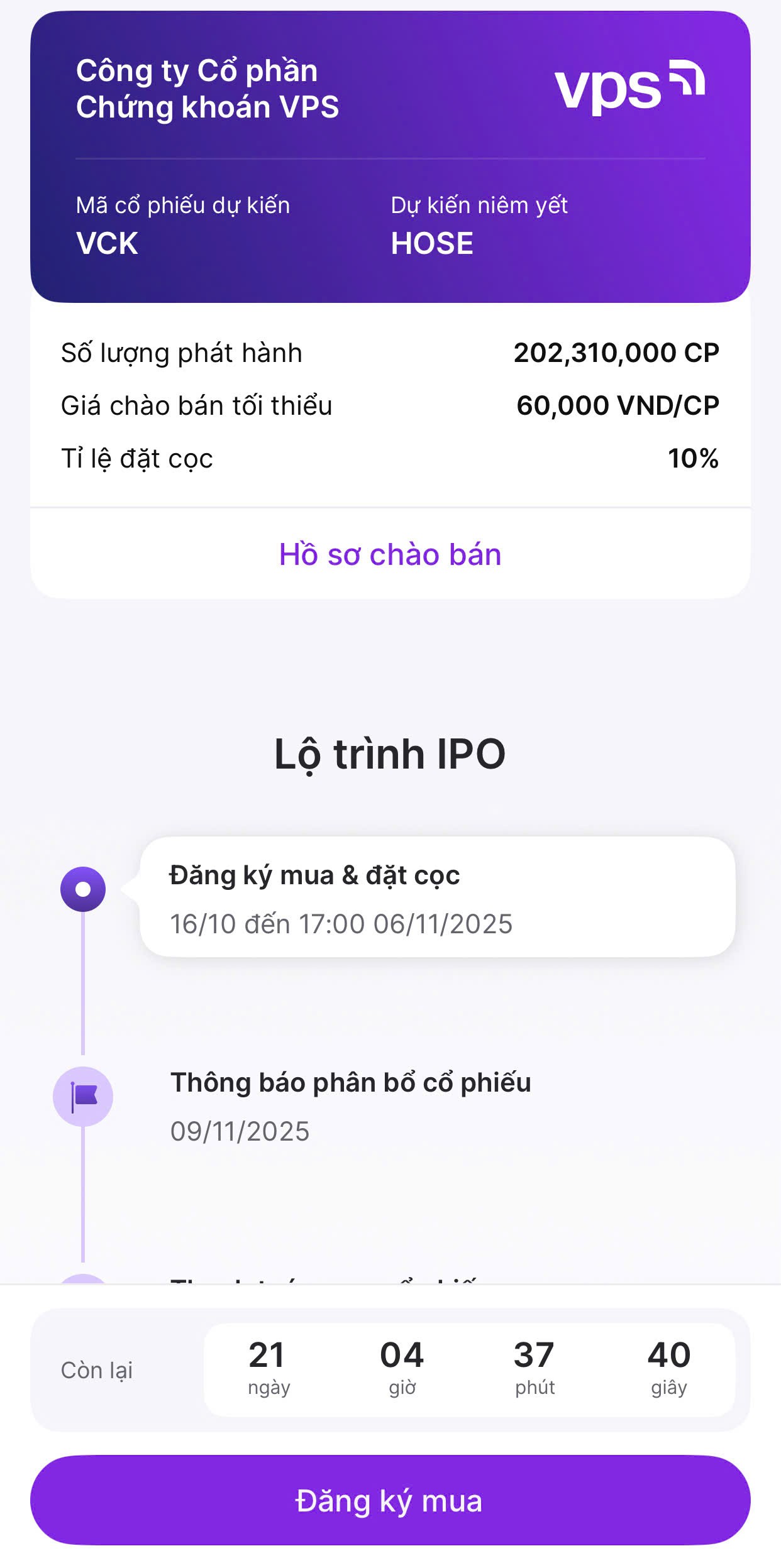Open the Hồ sơ chào bán link
The width and height of the screenshot is (781, 1568).
click(x=390, y=554)
